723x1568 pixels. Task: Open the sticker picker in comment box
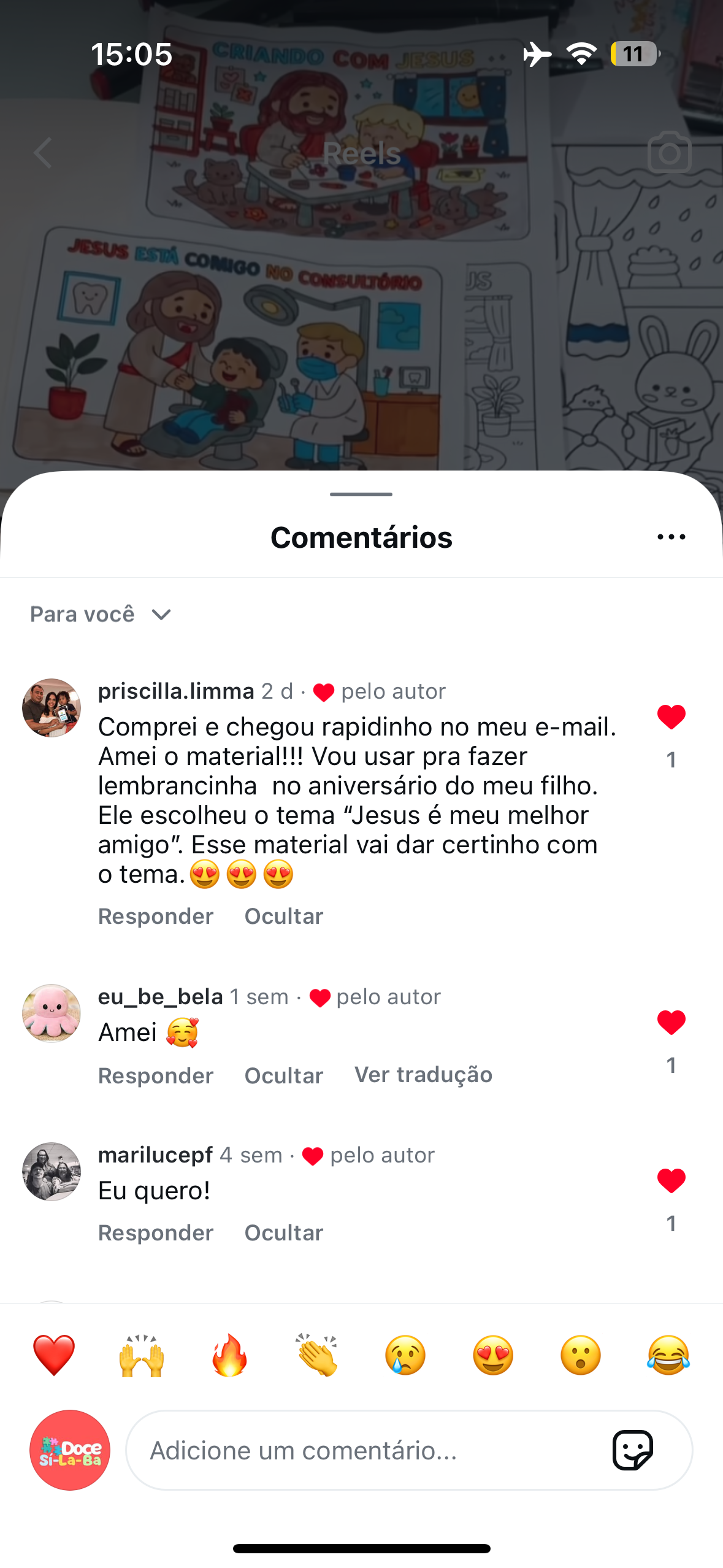(632, 1450)
